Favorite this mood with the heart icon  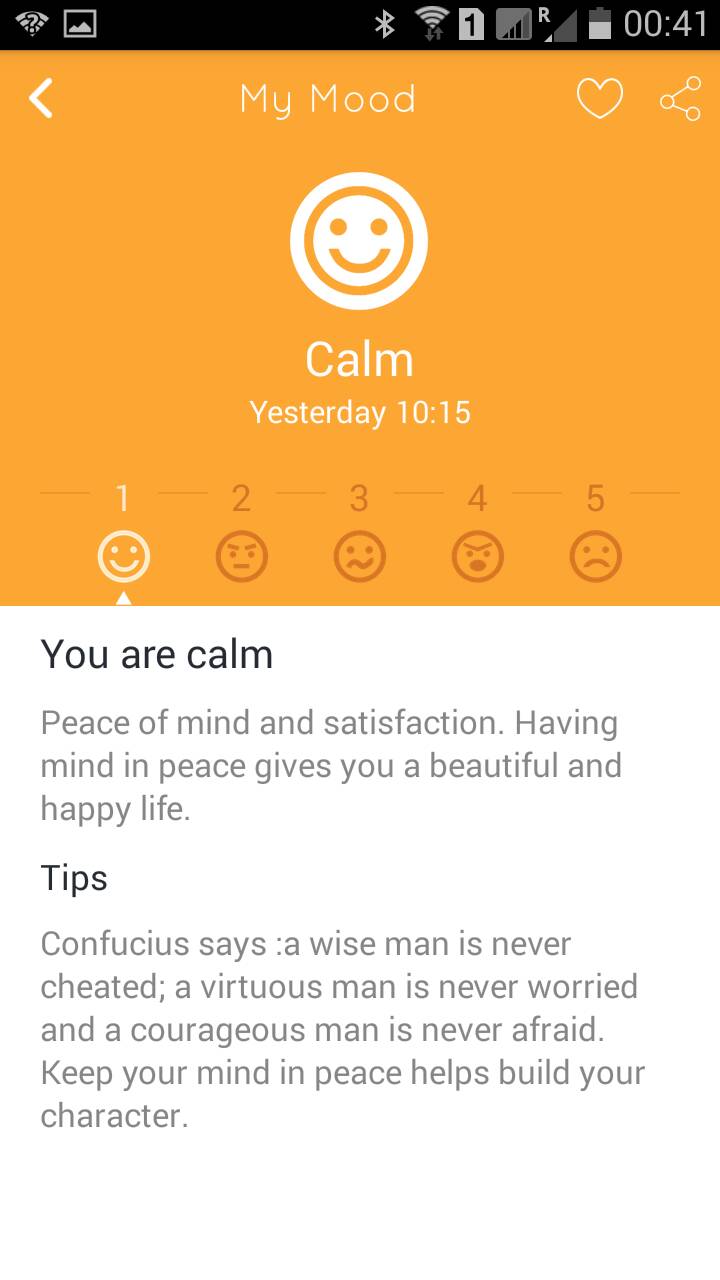click(600, 99)
